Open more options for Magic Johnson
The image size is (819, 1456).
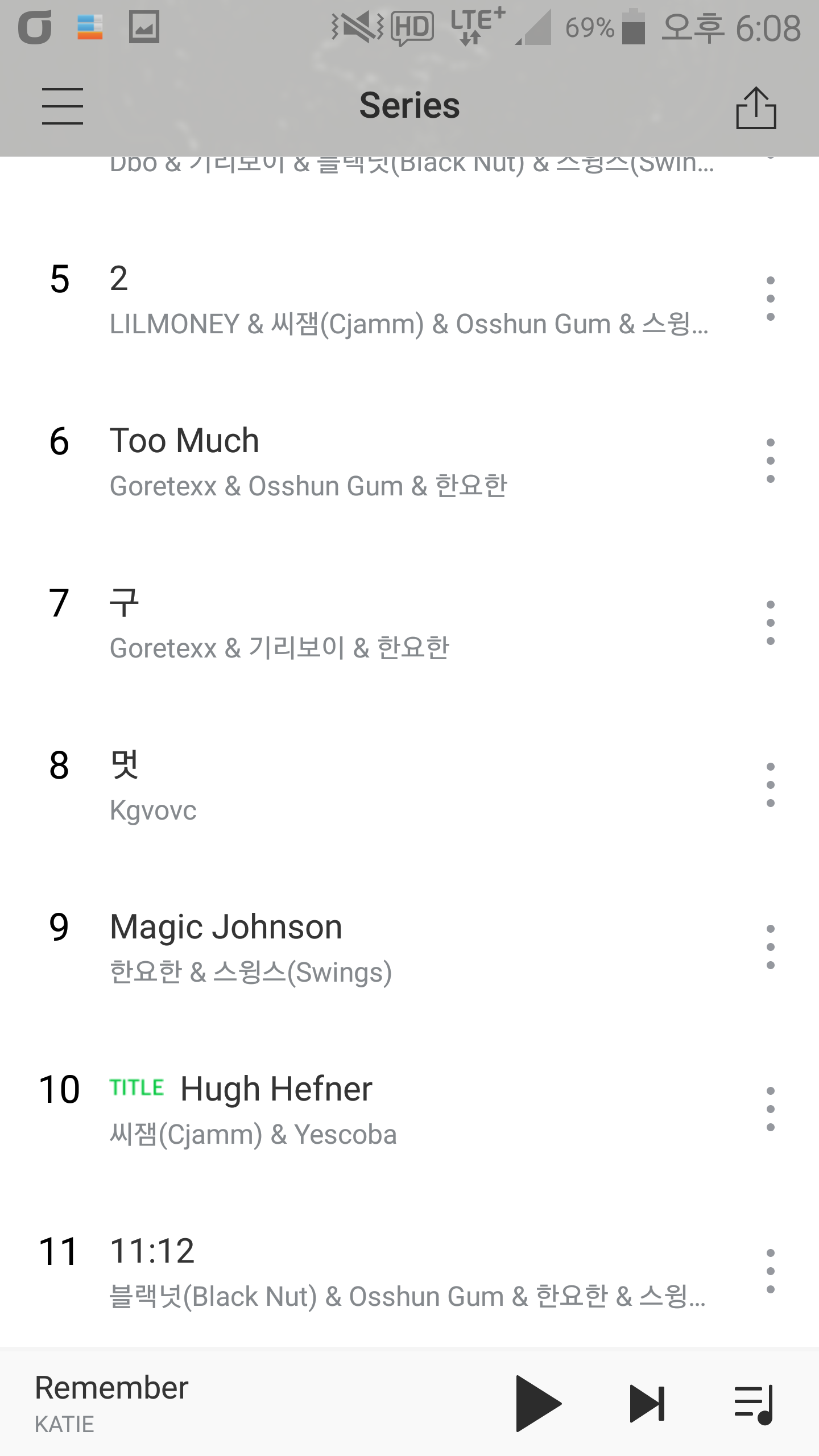(770, 947)
